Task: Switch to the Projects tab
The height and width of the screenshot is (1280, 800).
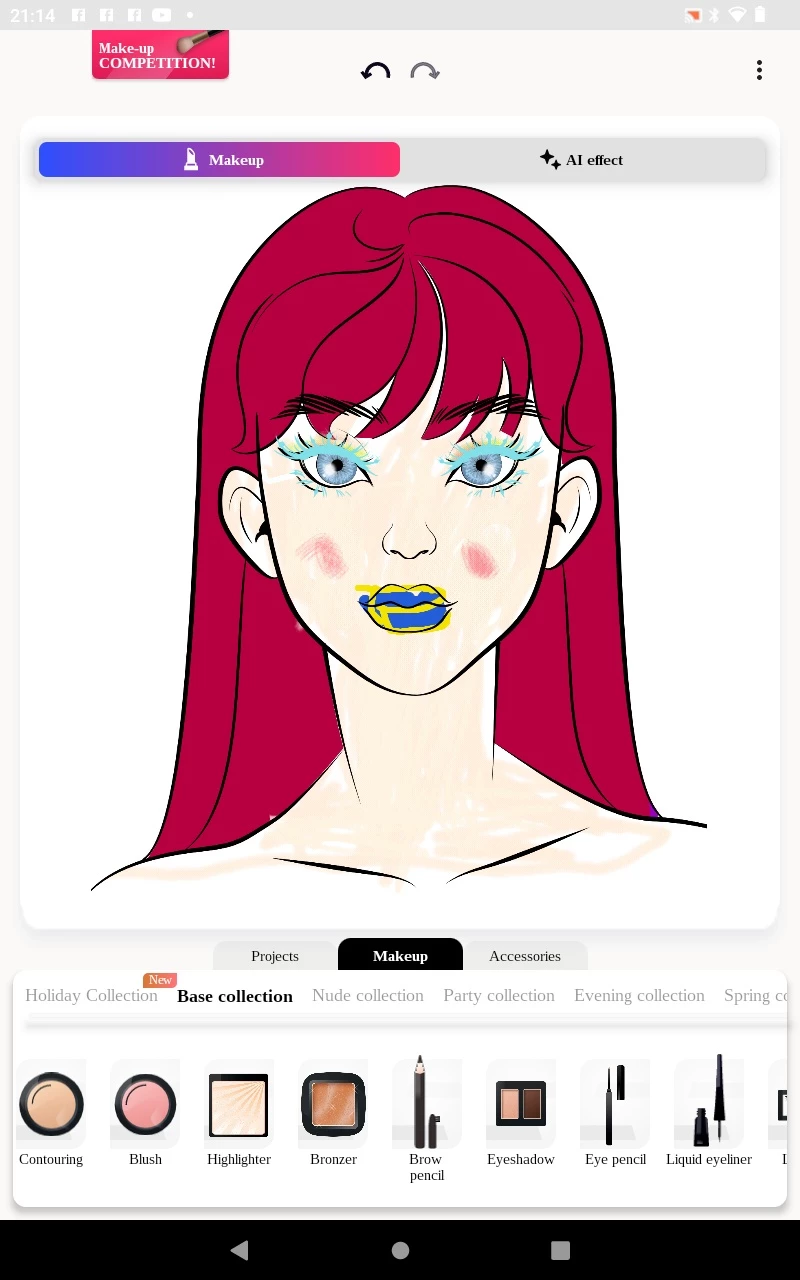Action: (x=275, y=956)
